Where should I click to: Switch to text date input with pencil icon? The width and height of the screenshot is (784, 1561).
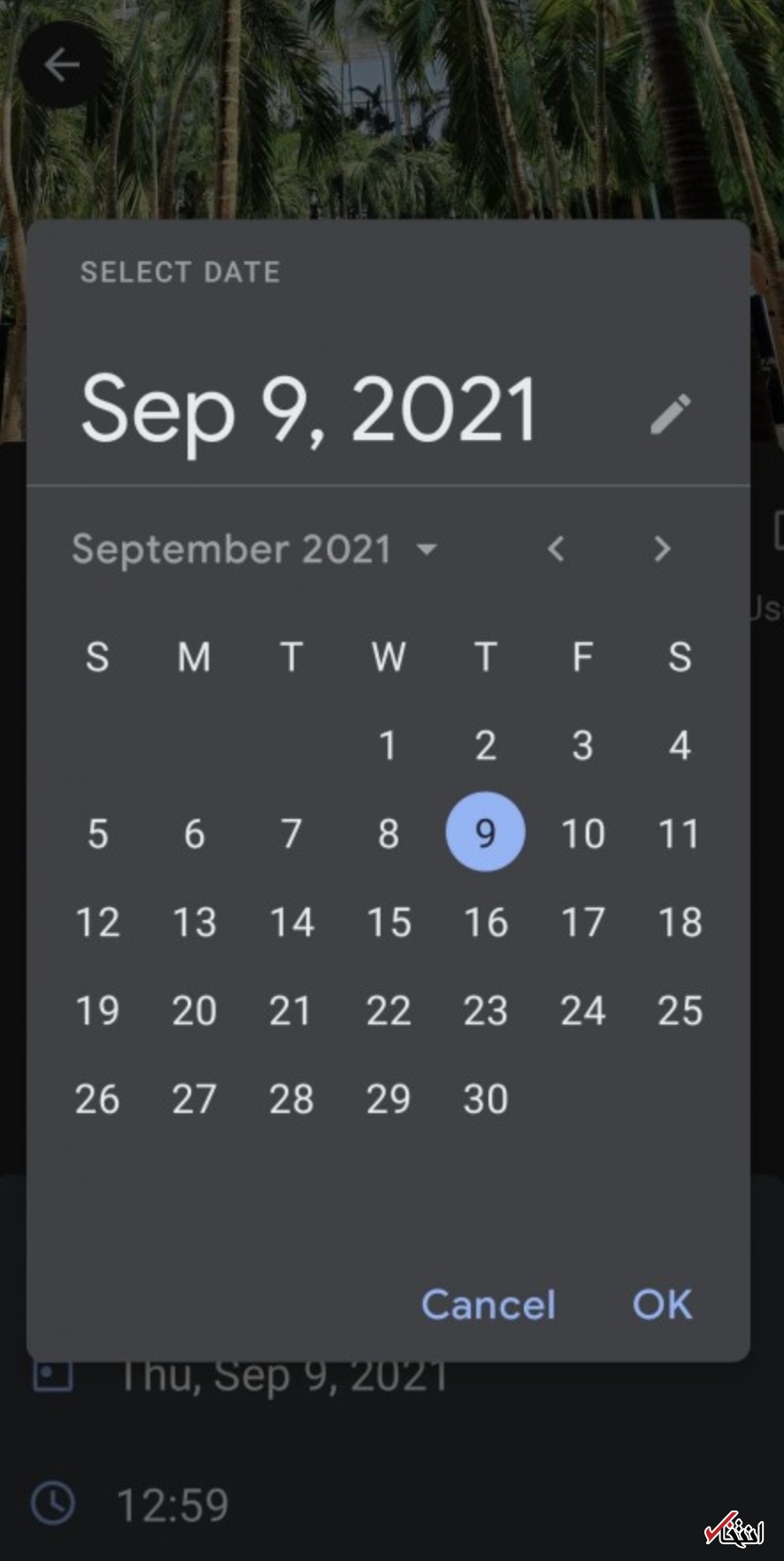click(670, 414)
